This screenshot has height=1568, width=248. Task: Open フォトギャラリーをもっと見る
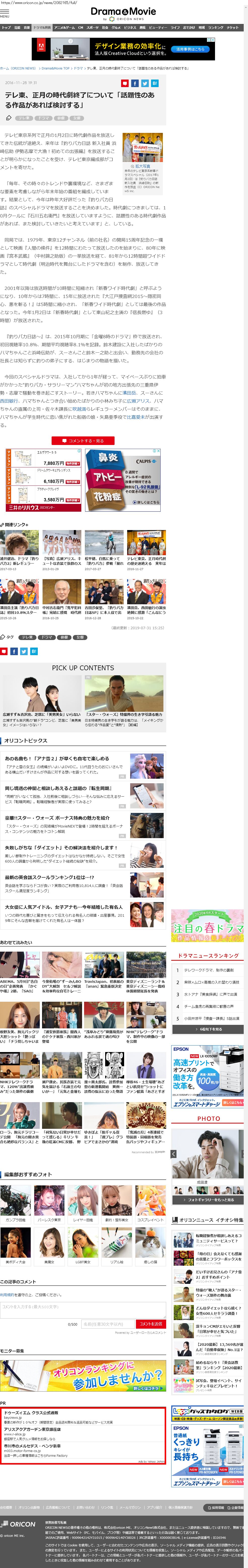[208, 1200]
